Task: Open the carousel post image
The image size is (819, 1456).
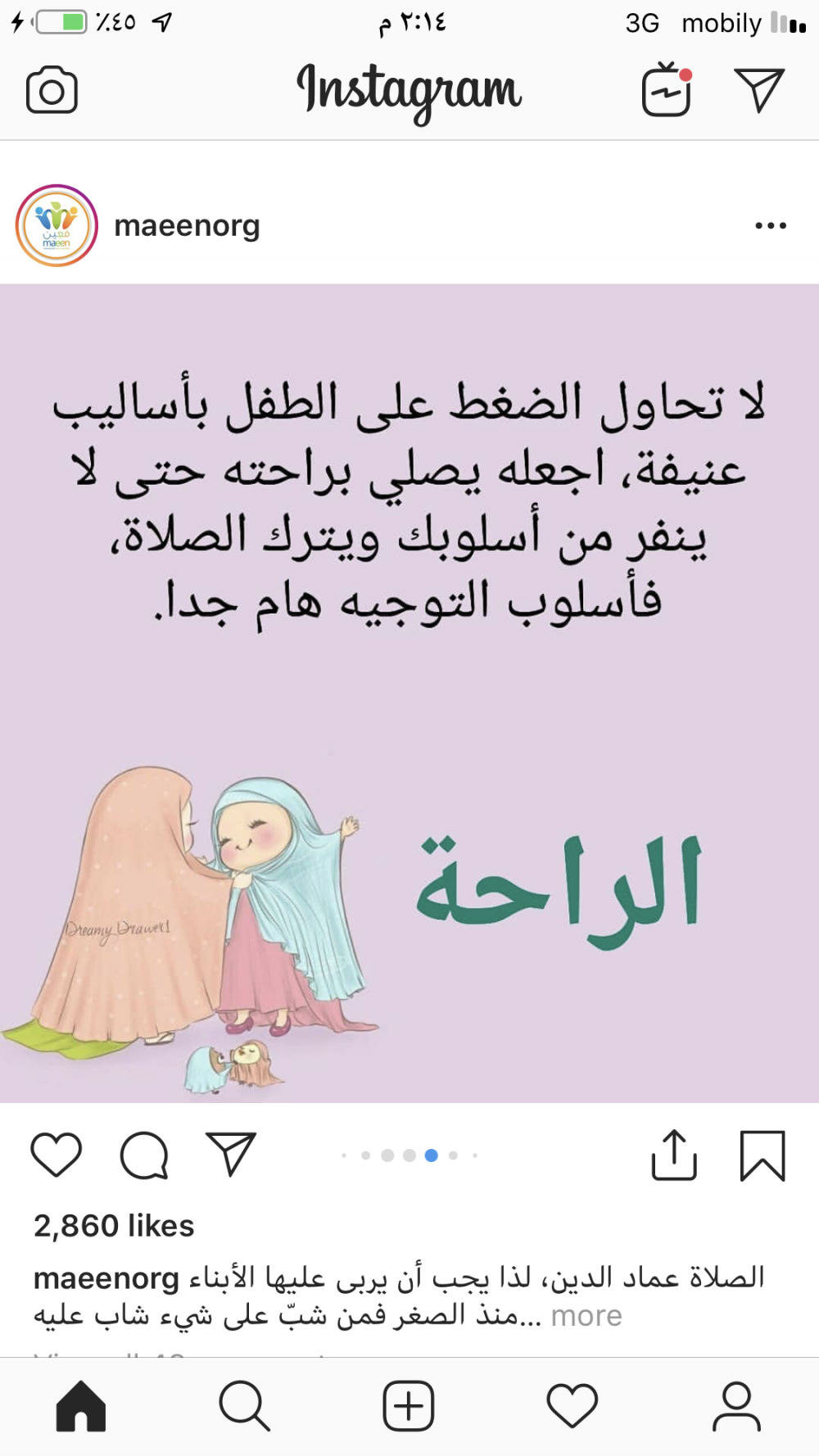Action: tap(409, 693)
